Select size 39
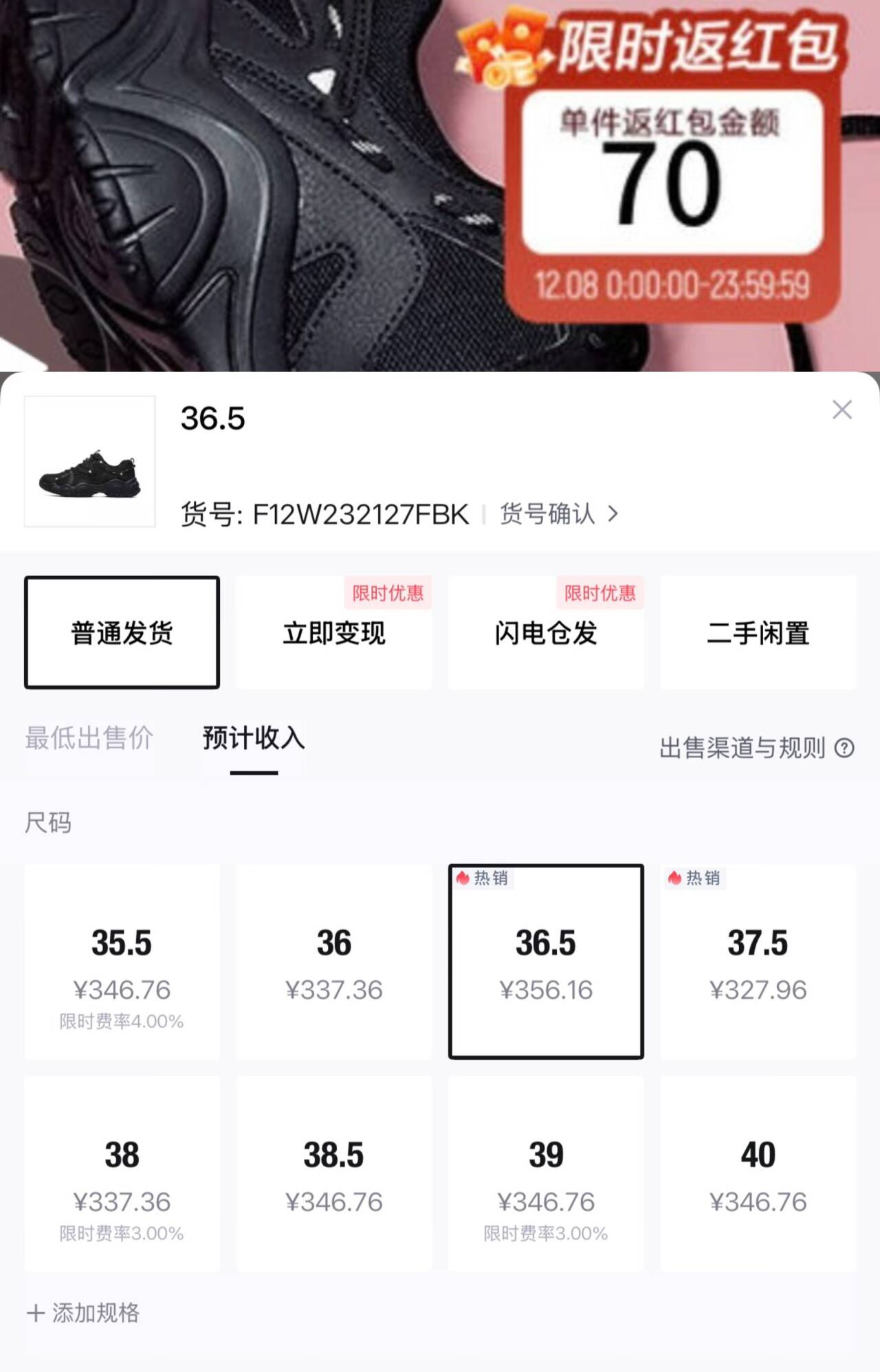Image resolution: width=880 pixels, height=1372 pixels. pos(546,1174)
